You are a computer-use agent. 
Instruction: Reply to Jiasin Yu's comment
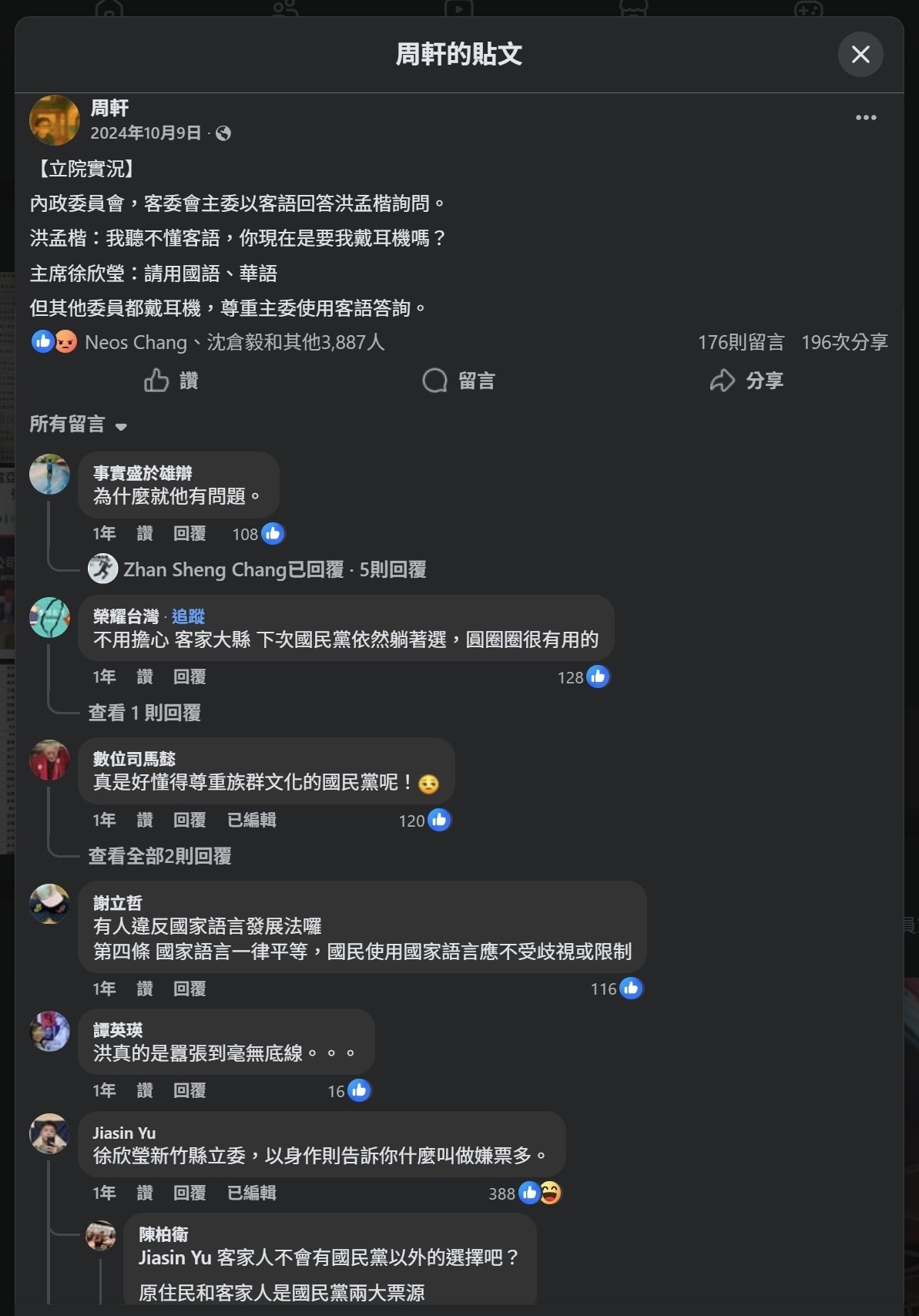click(190, 1193)
